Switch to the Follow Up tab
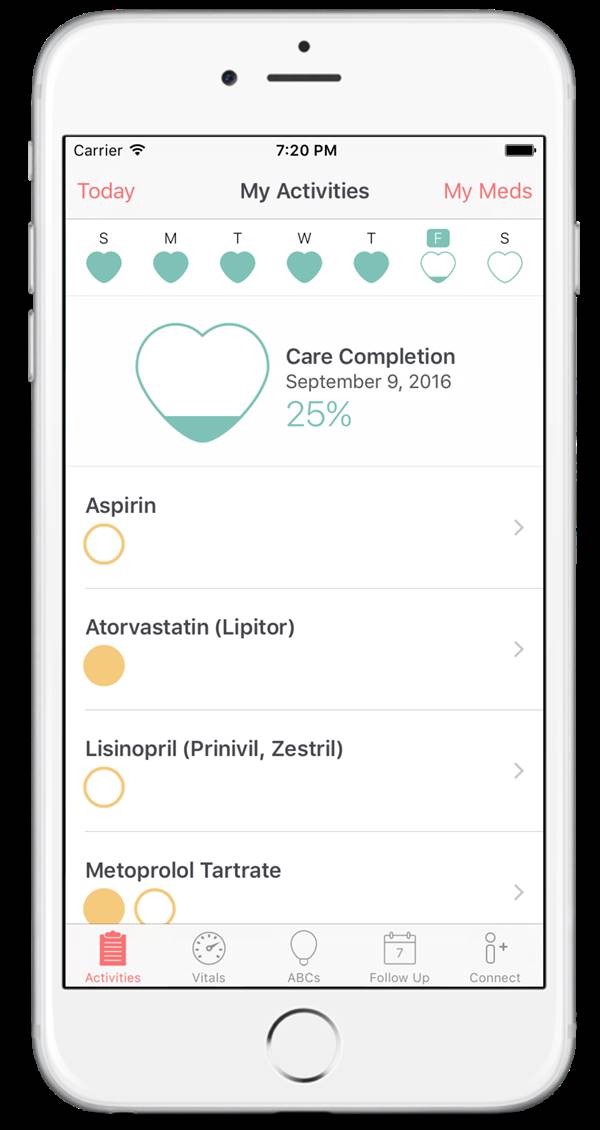The height and width of the screenshot is (1130, 600). [399, 957]
